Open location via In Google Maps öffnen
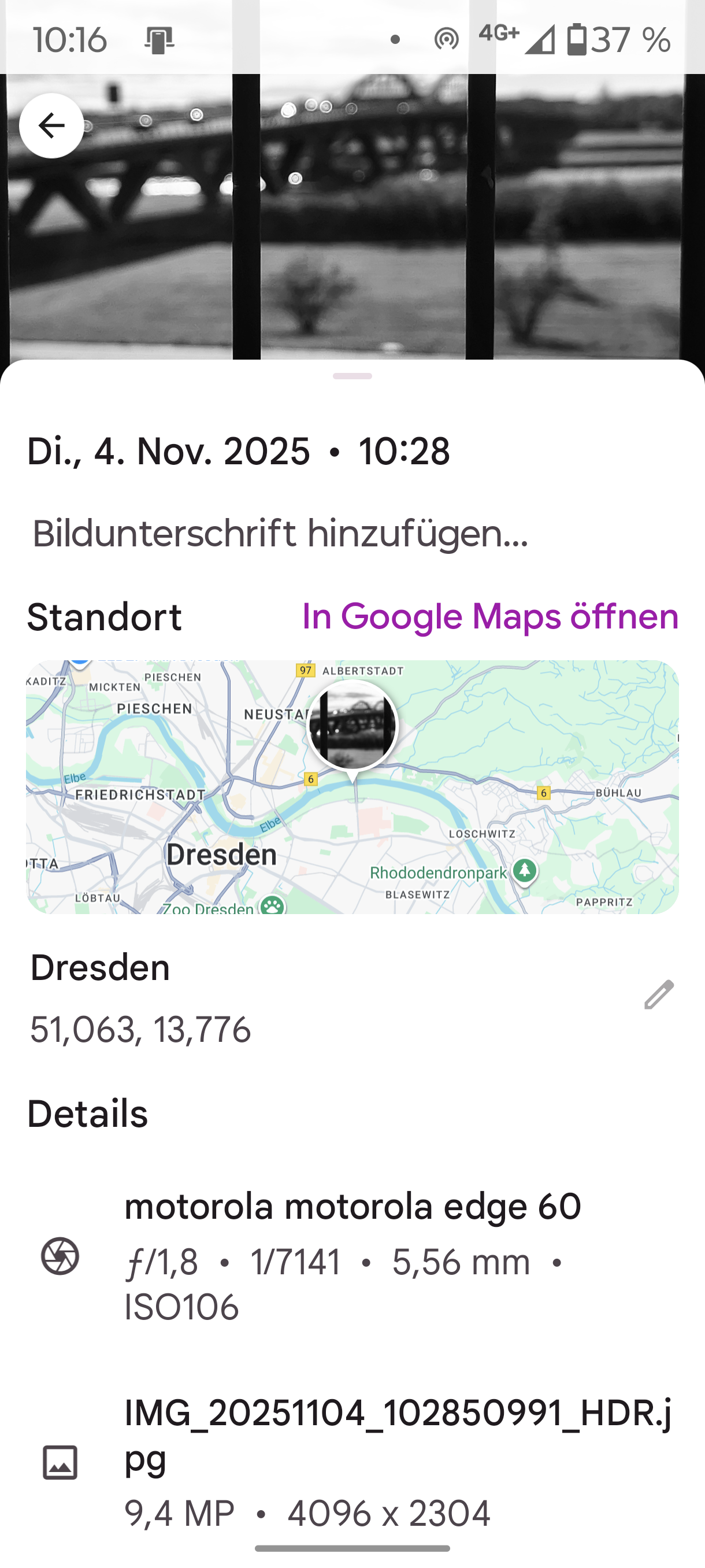The width and height of the screenshot is (705, 1568). pos(489,616)
